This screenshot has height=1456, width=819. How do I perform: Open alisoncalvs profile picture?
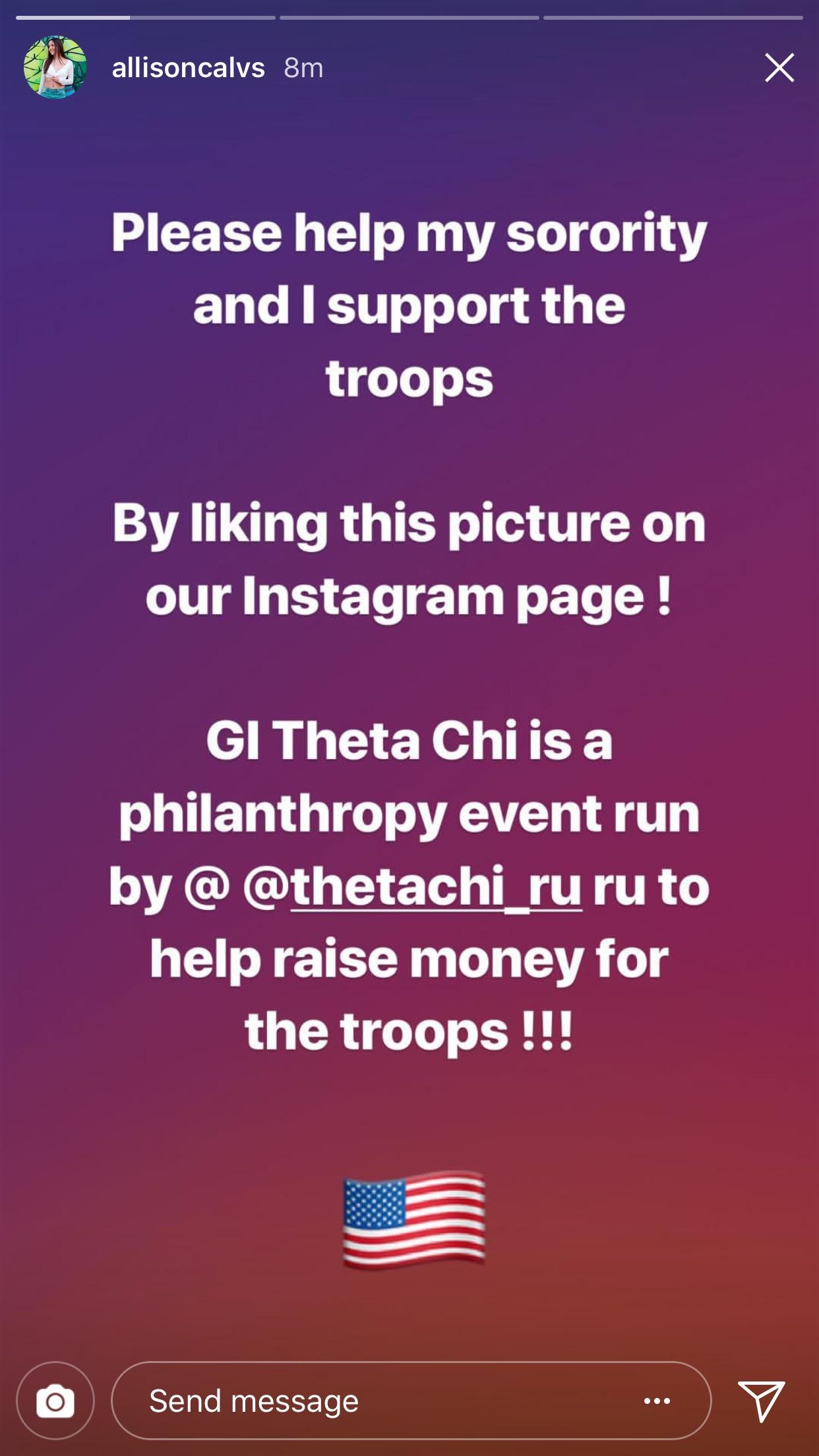point(55,68)
